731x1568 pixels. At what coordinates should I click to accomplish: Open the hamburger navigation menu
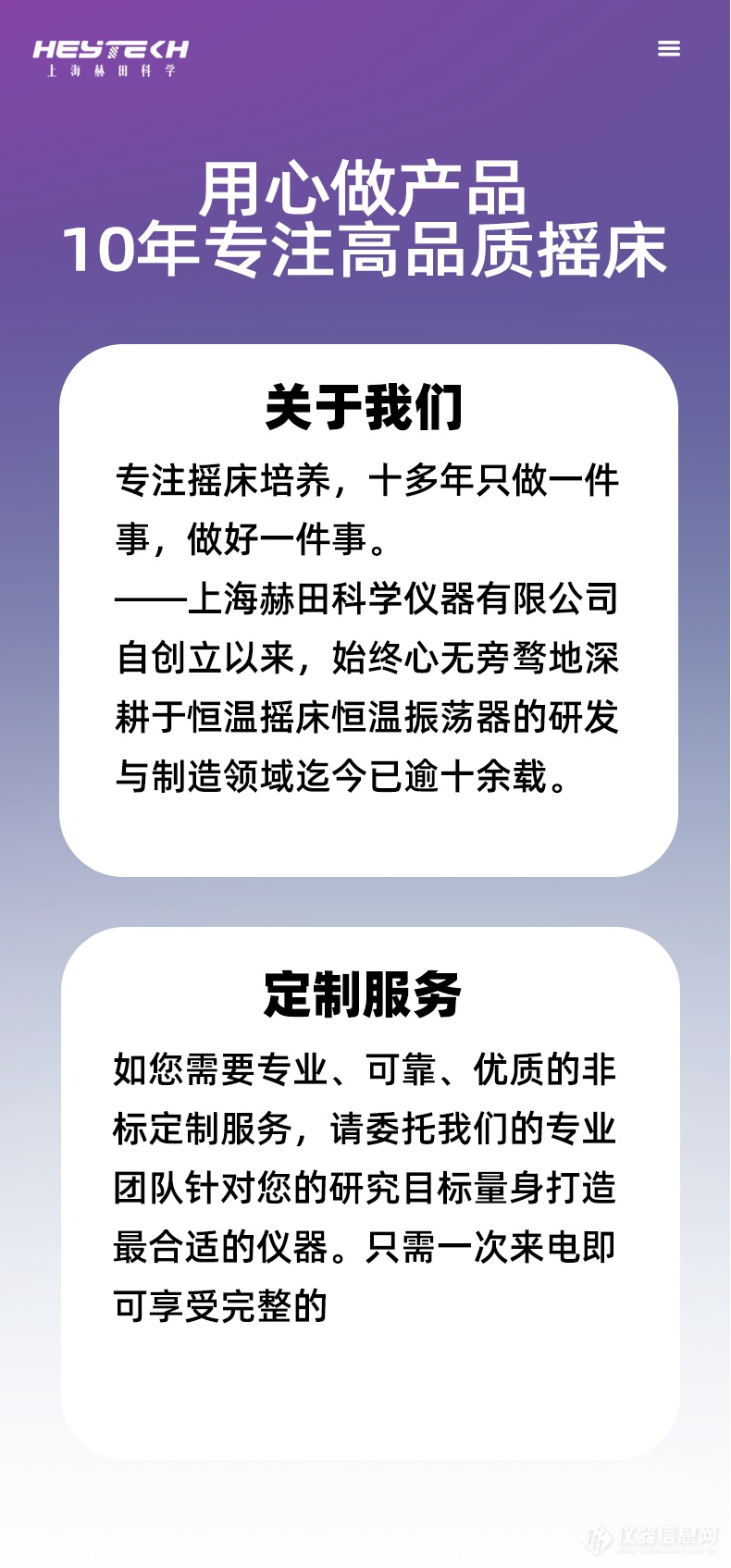click(x=668, y=49)
